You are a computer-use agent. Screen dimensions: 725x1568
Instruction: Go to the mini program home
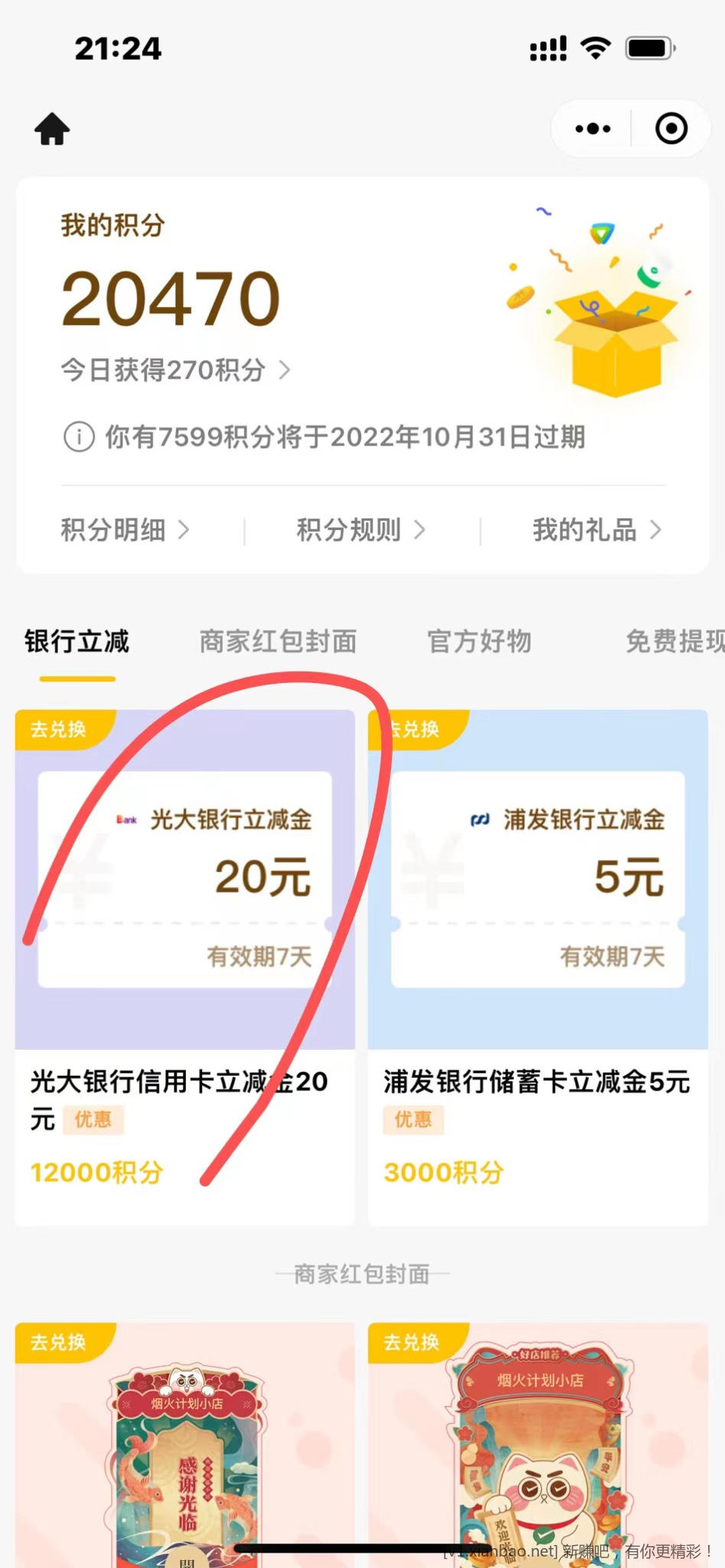click(x=52, y=129)
